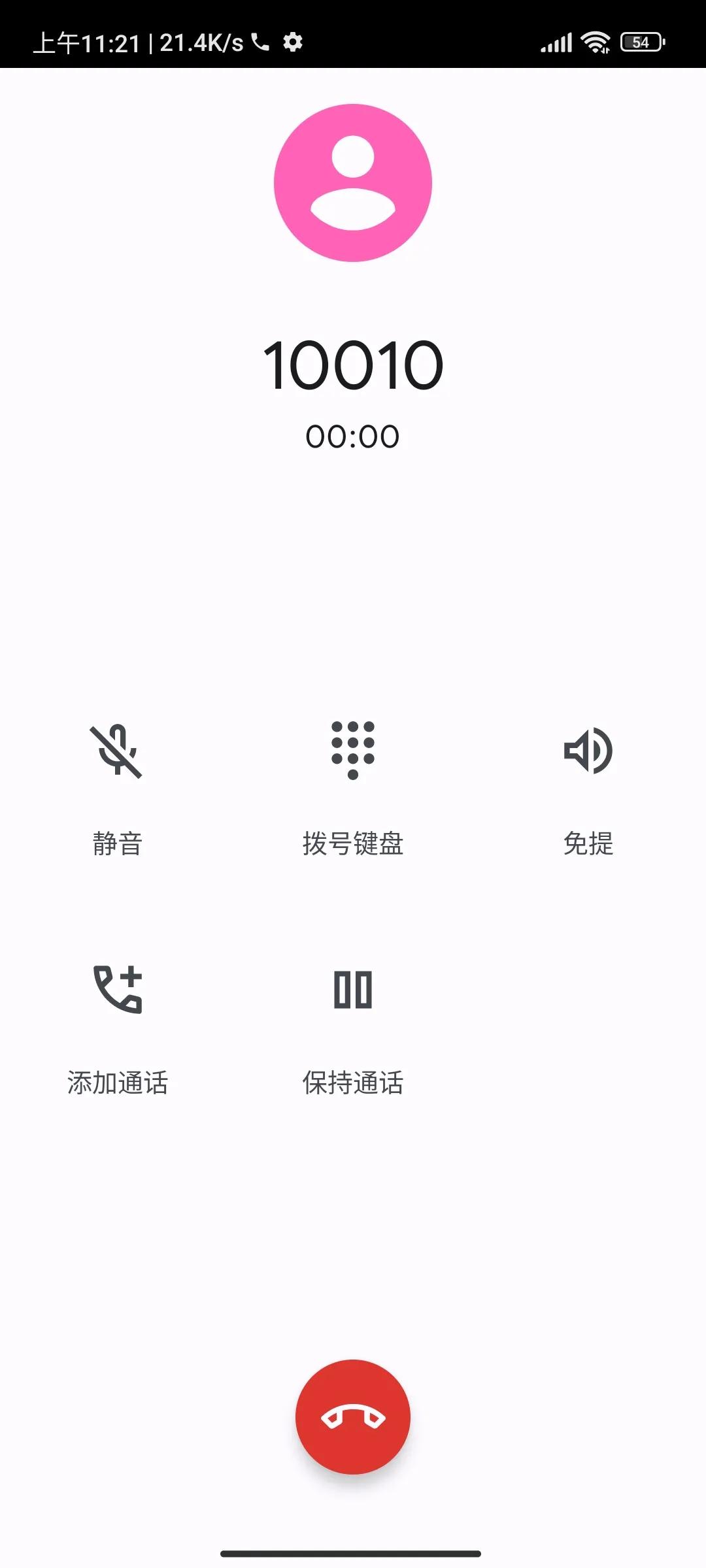The height and width of the screenshot is (1568, 706).
Task: Tap the Wi-Fi indicator in the status bar
Action: pos(595,41)
